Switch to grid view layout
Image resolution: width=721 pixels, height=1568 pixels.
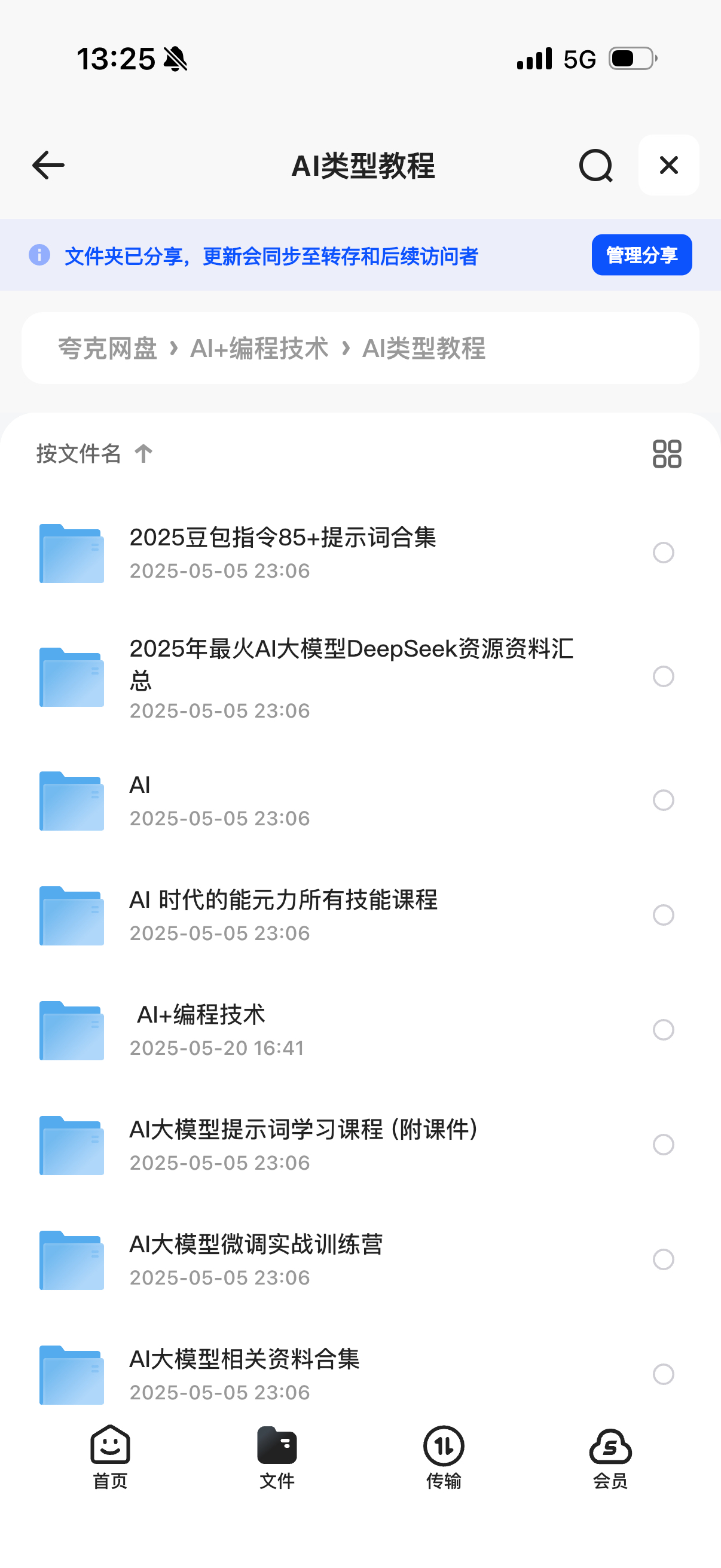point(666,453)
